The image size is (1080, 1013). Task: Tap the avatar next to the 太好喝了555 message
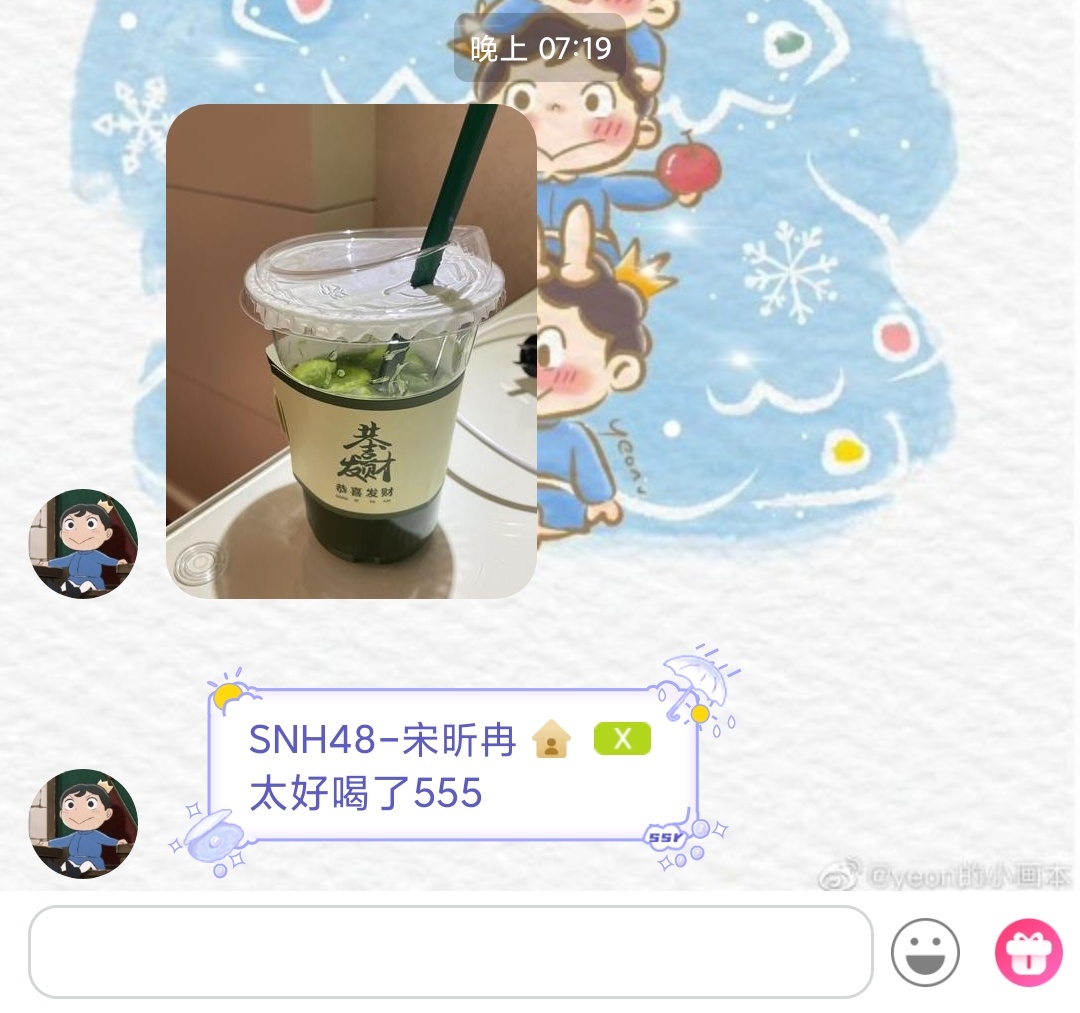pos(83,823)
